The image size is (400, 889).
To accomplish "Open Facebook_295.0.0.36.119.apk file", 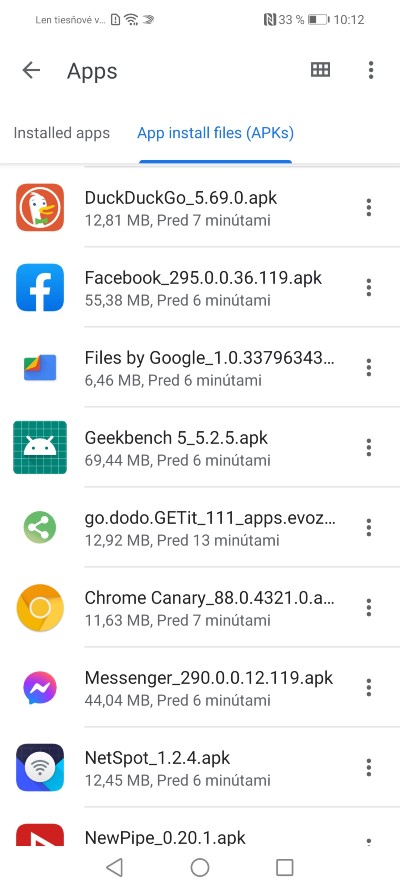I will pyautogui.click(x=200, y=287).
